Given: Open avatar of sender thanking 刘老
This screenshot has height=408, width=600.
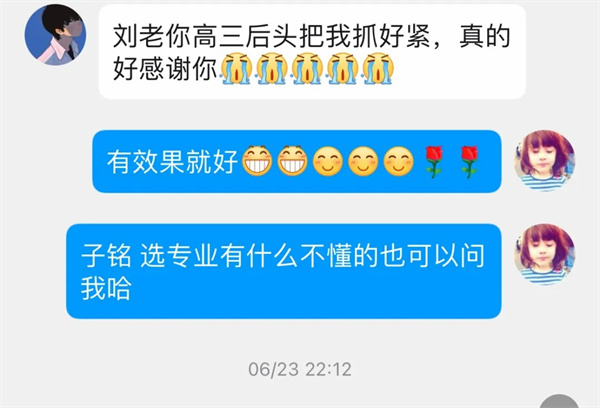Looking at the screenshot, I should [x=52, y=34].
